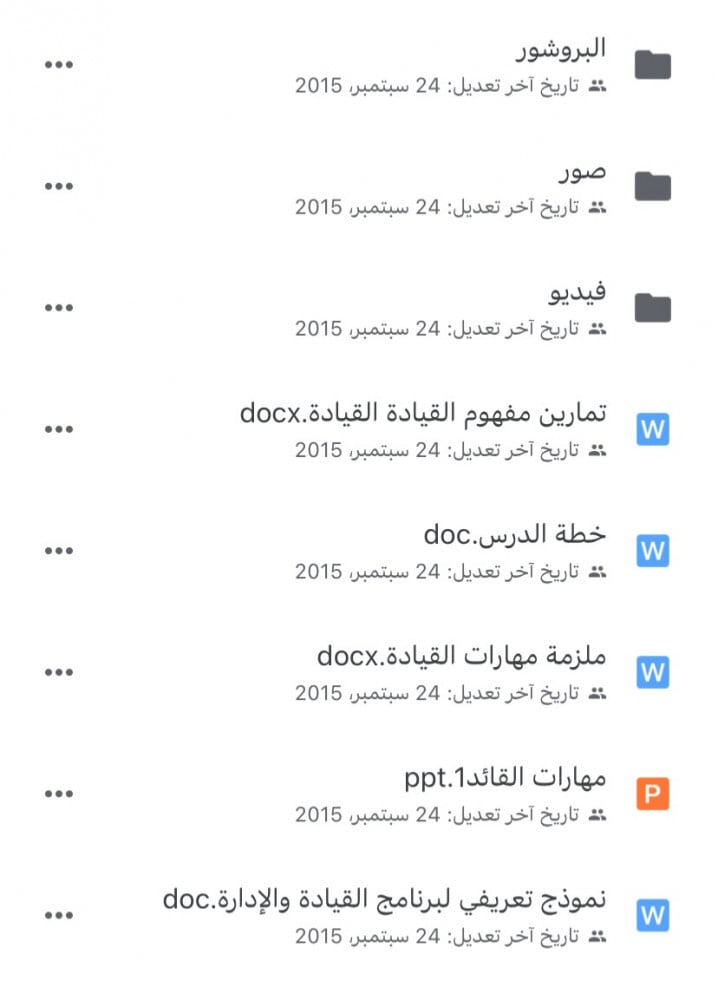Open the مهارات القائد1.ppt presentation

coord(505,778)
